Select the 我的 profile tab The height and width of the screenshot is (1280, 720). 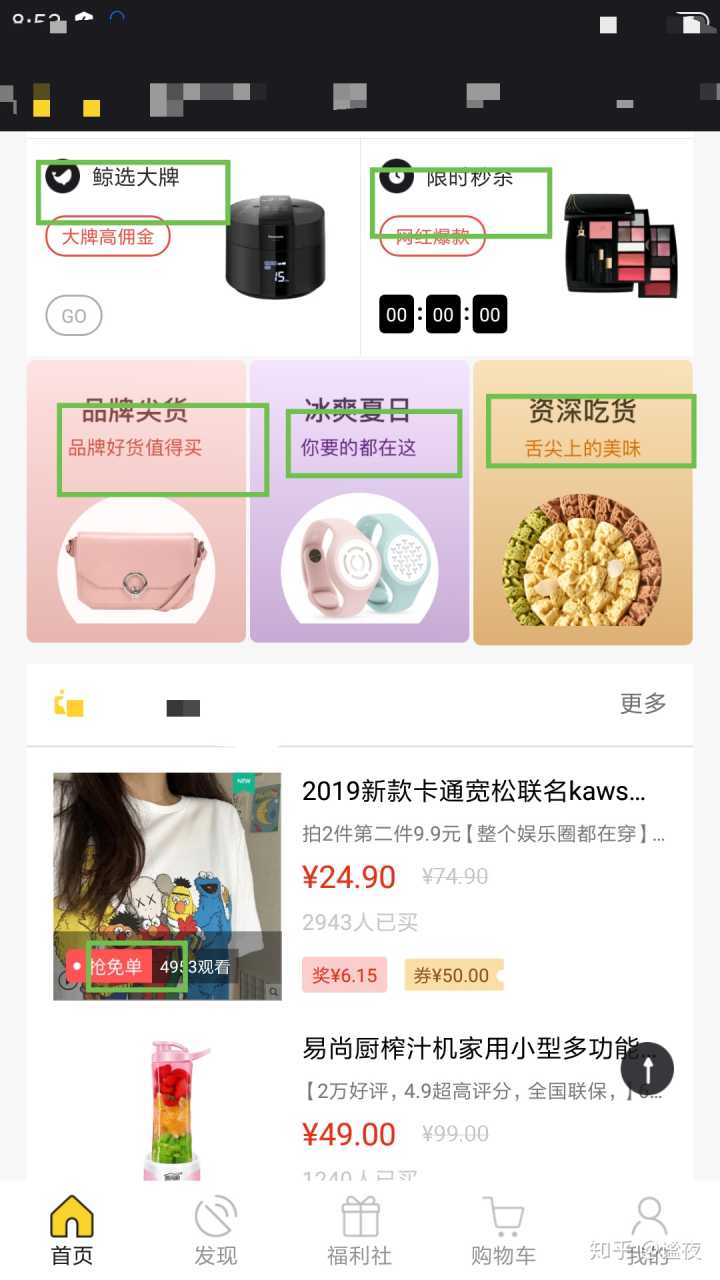click(648, 1231)
